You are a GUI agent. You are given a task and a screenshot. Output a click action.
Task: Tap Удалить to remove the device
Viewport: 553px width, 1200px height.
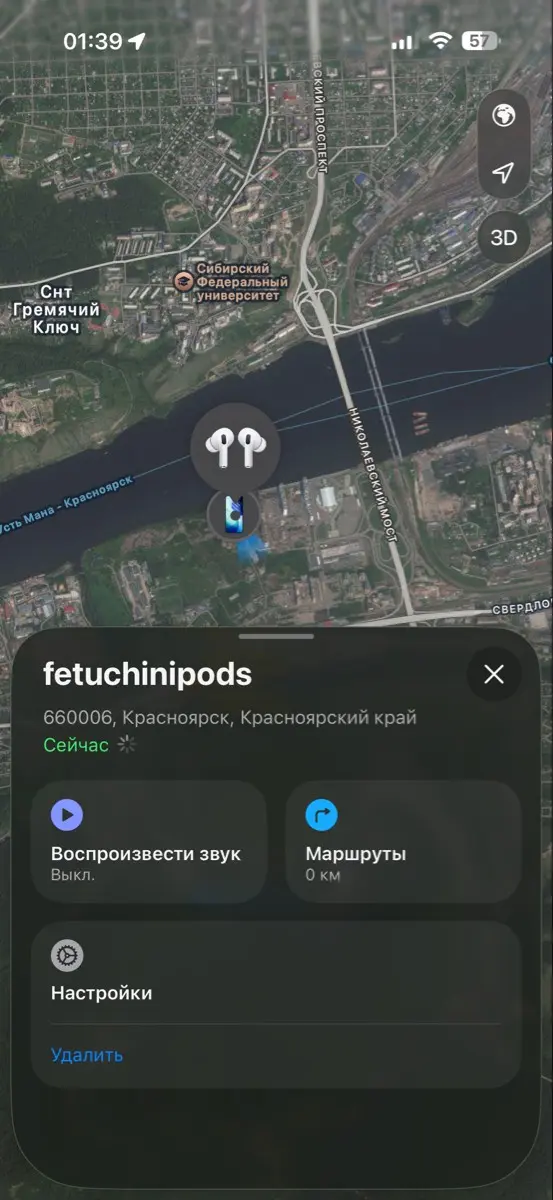click(x=87, y=1054)
